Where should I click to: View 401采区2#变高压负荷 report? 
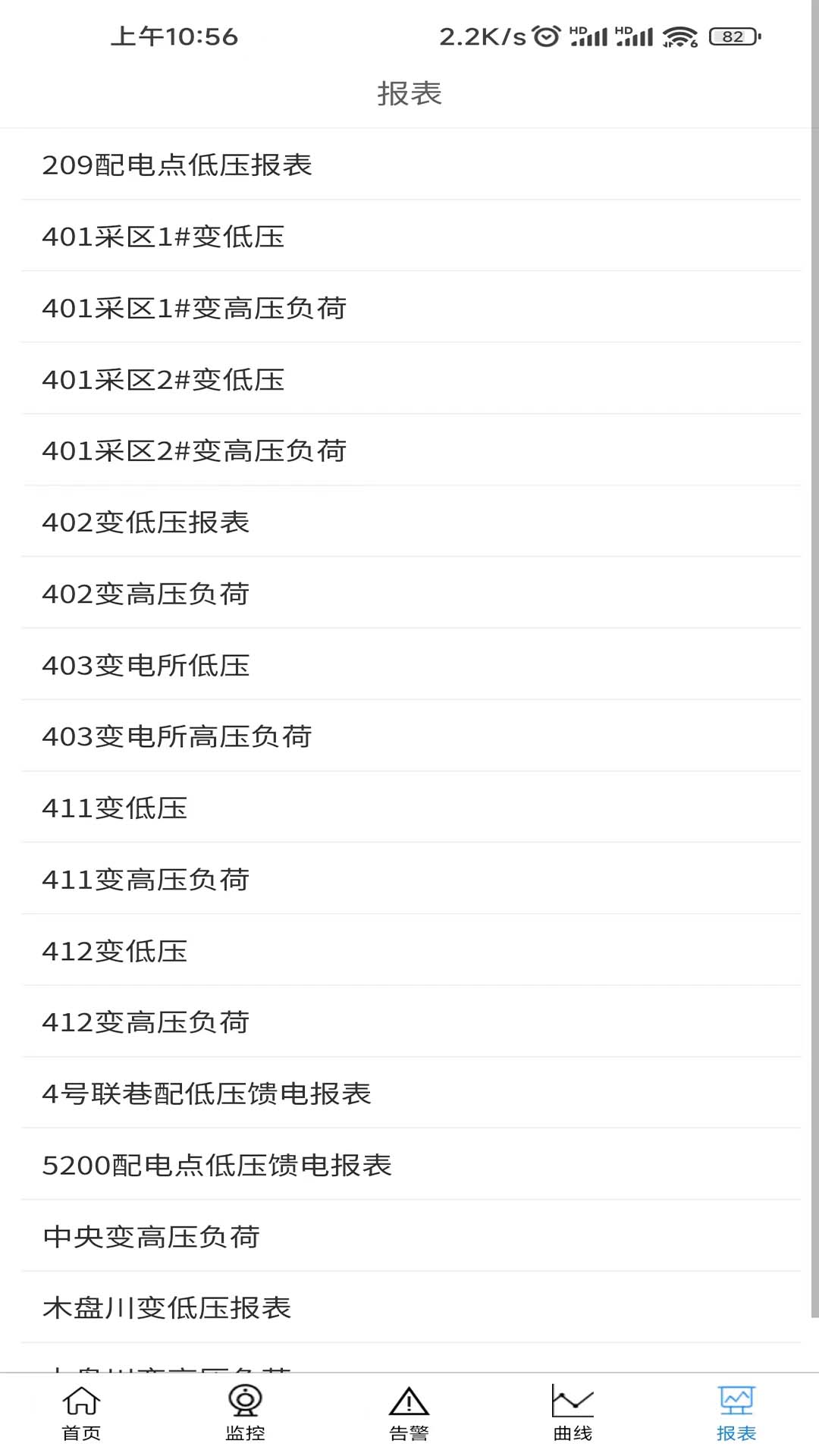pyautogui.click(x=411, y=450)
